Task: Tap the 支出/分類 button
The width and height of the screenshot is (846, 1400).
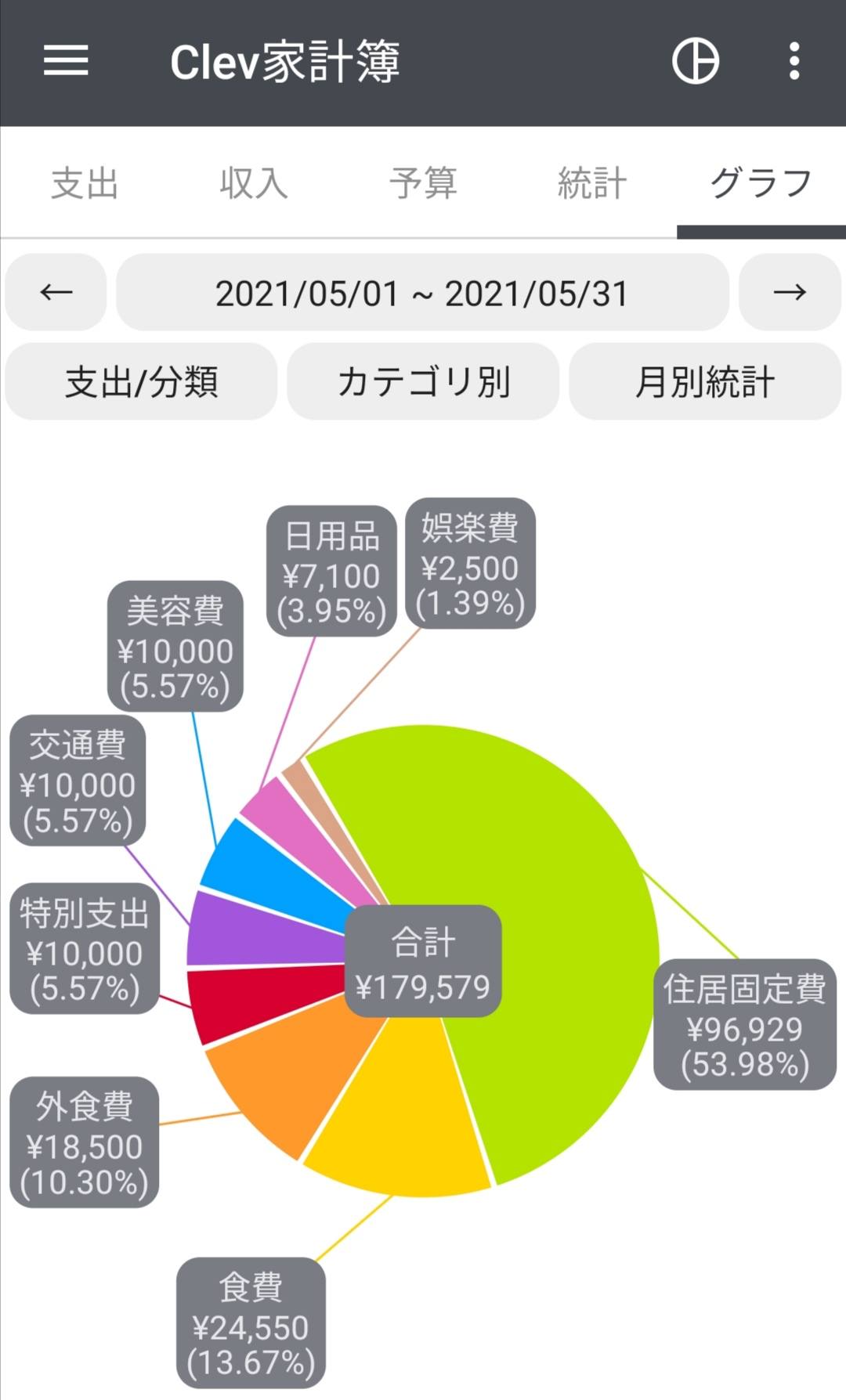Action: coord(141,382)
